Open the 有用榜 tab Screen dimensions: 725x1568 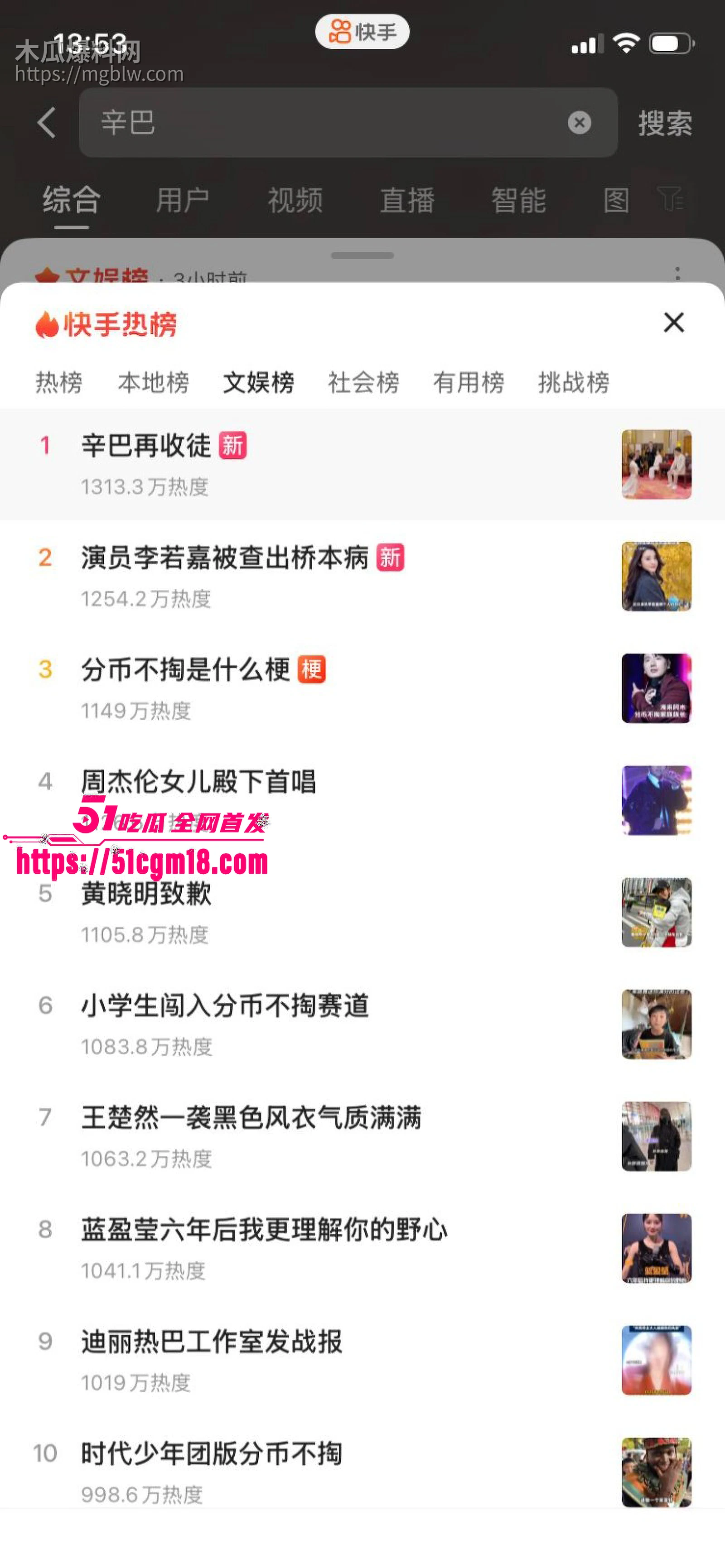coord(468,382)
